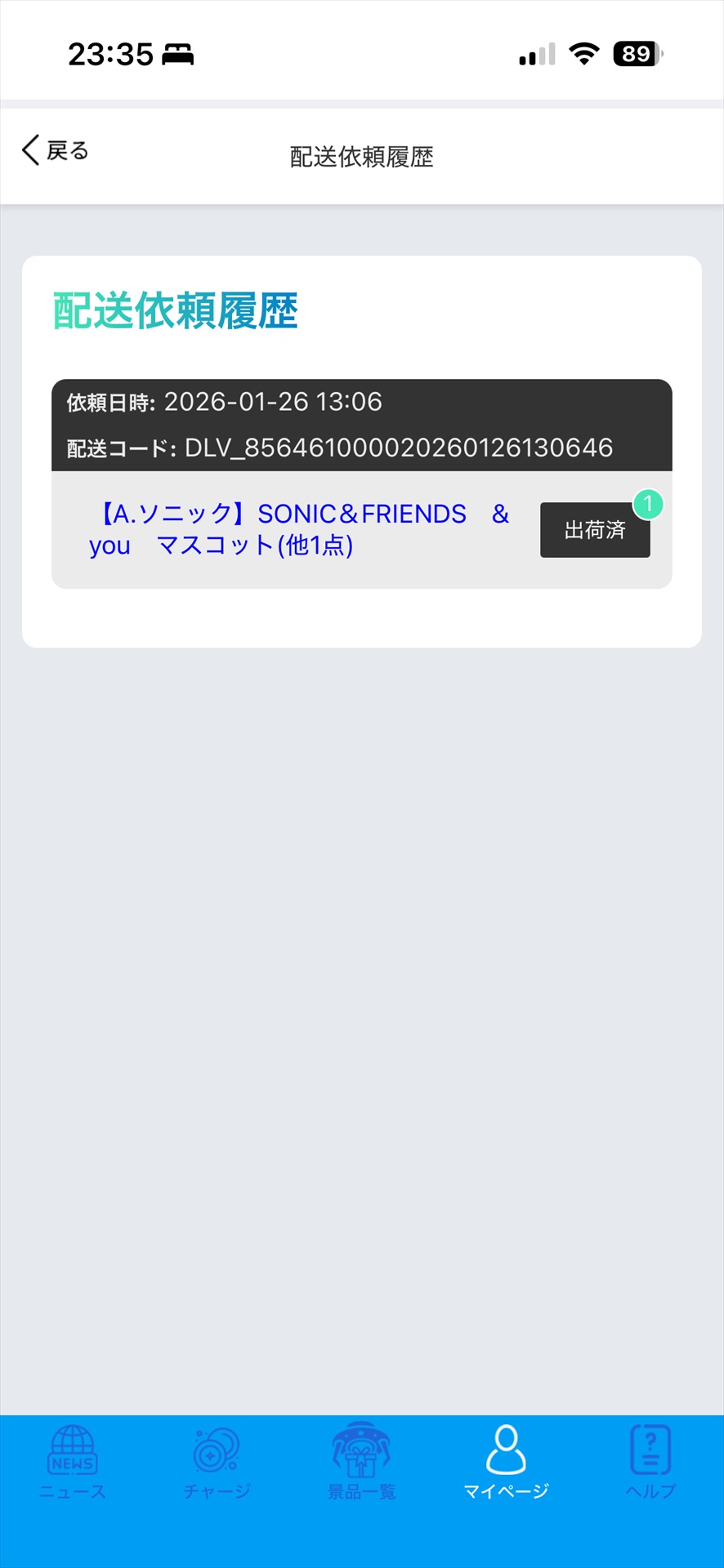The image size is (724, 1568).
Task: Open the ヘルプ tab
Action: (650, 1463)
